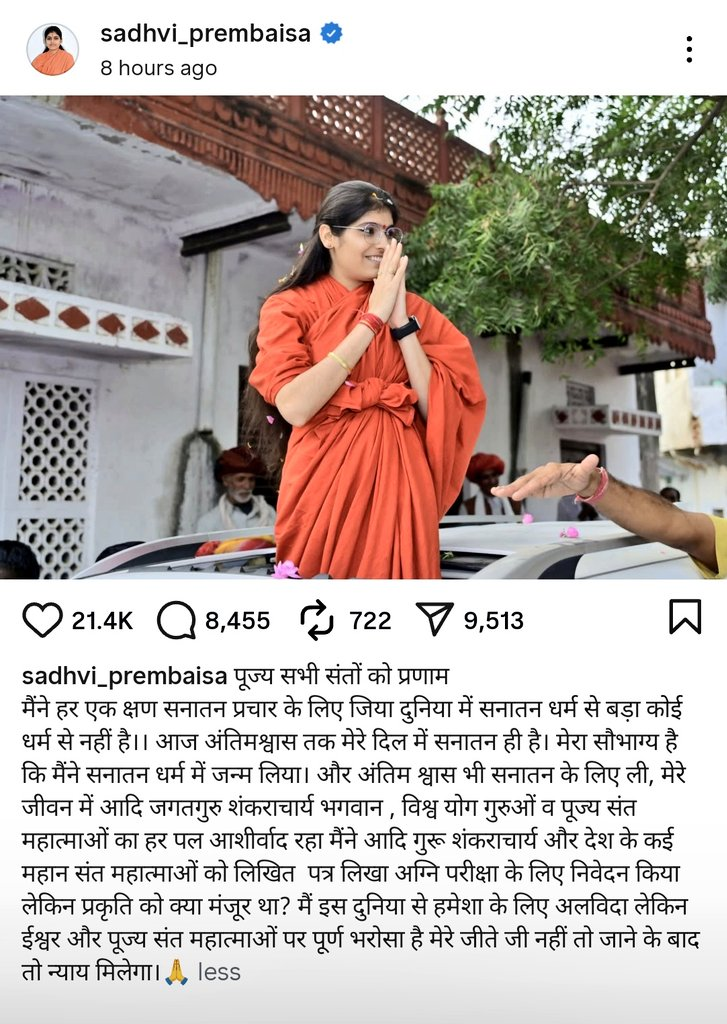Open the post's three-dot overflow menu
Viewport: 727px width, 1024px height.
[x=689, y=49]
